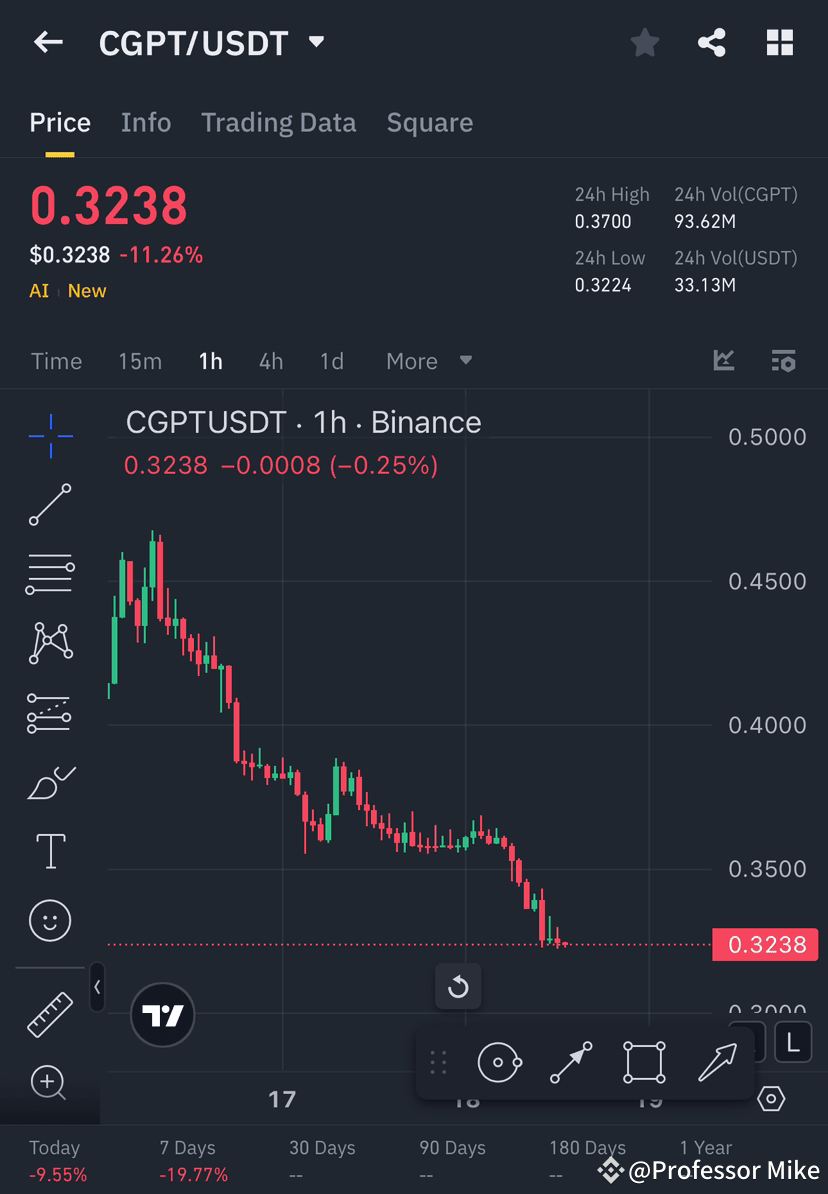Switch to the Trading Data tab
The height and width of the screenshot is (1194, 828).
coord(278,122)
